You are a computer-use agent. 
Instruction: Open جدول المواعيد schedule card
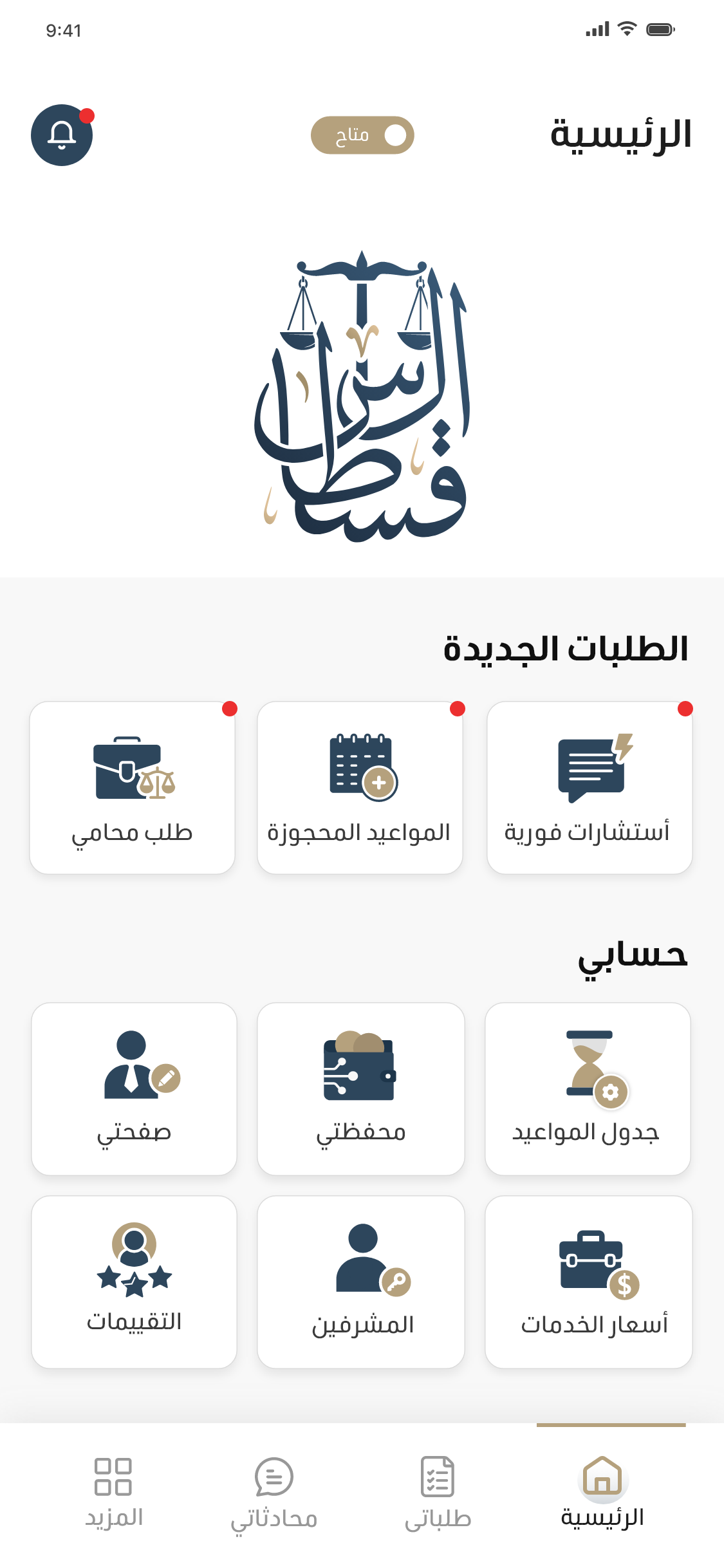click(x=587, y=1088)
